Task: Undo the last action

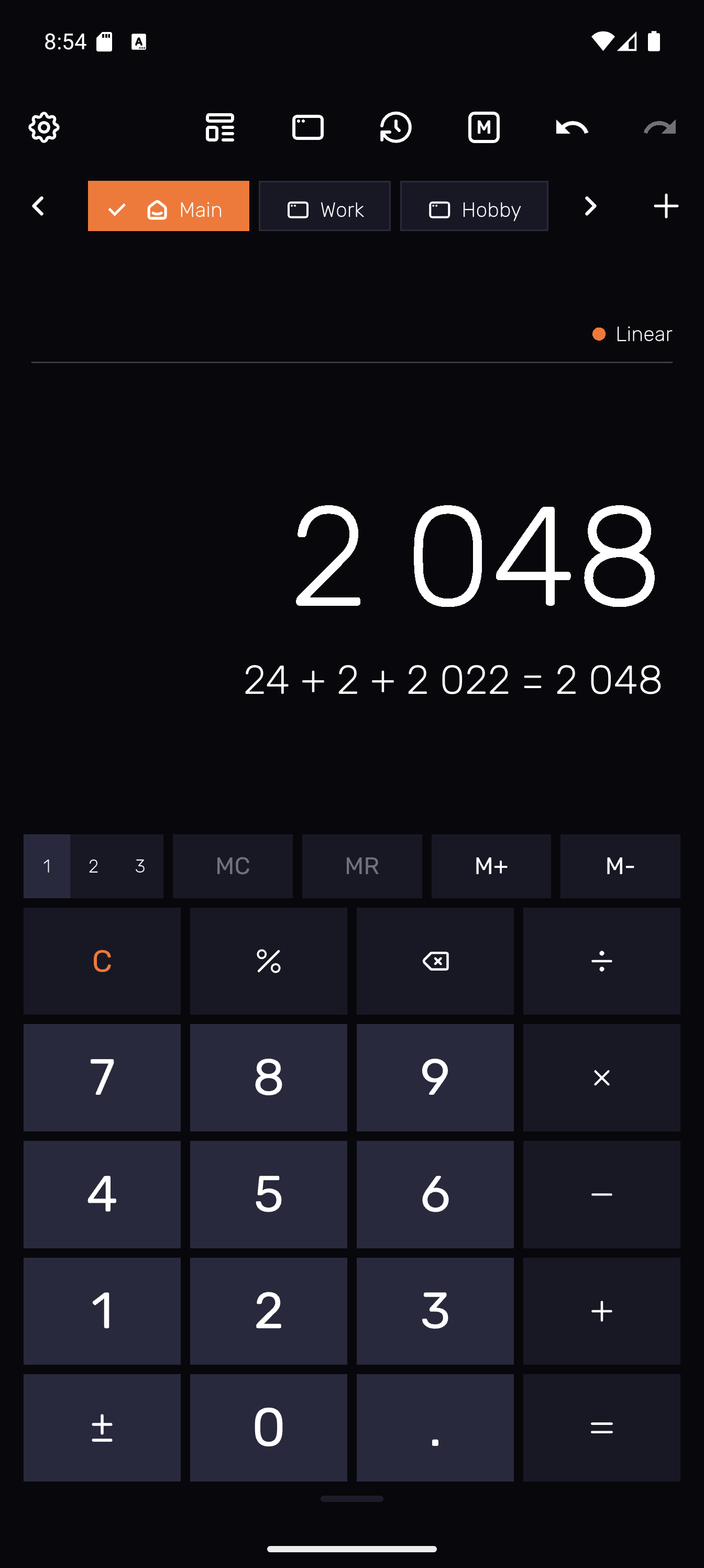Action: point(571,127)
